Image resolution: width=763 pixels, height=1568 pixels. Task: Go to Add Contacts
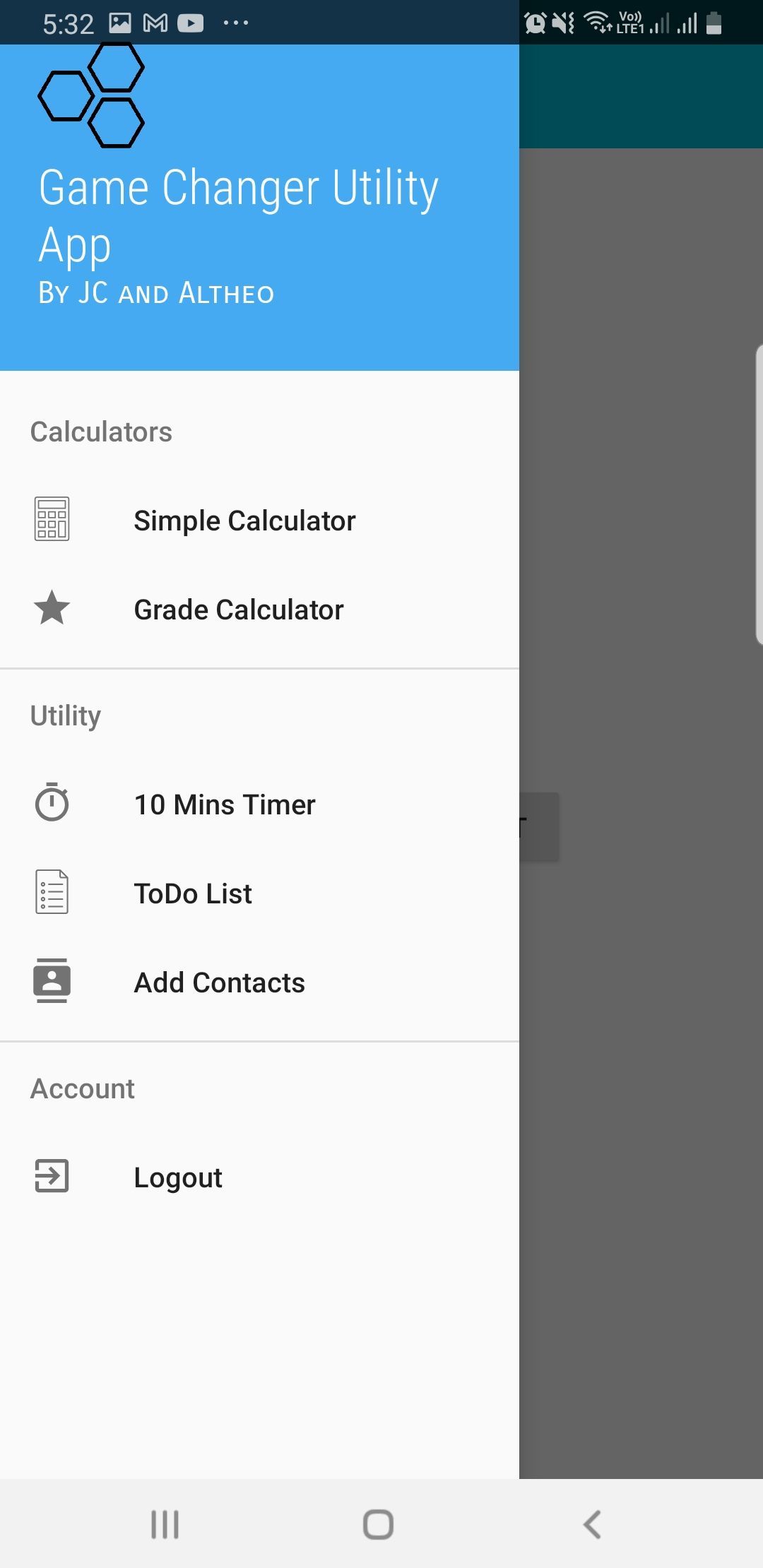click(219, 982)
